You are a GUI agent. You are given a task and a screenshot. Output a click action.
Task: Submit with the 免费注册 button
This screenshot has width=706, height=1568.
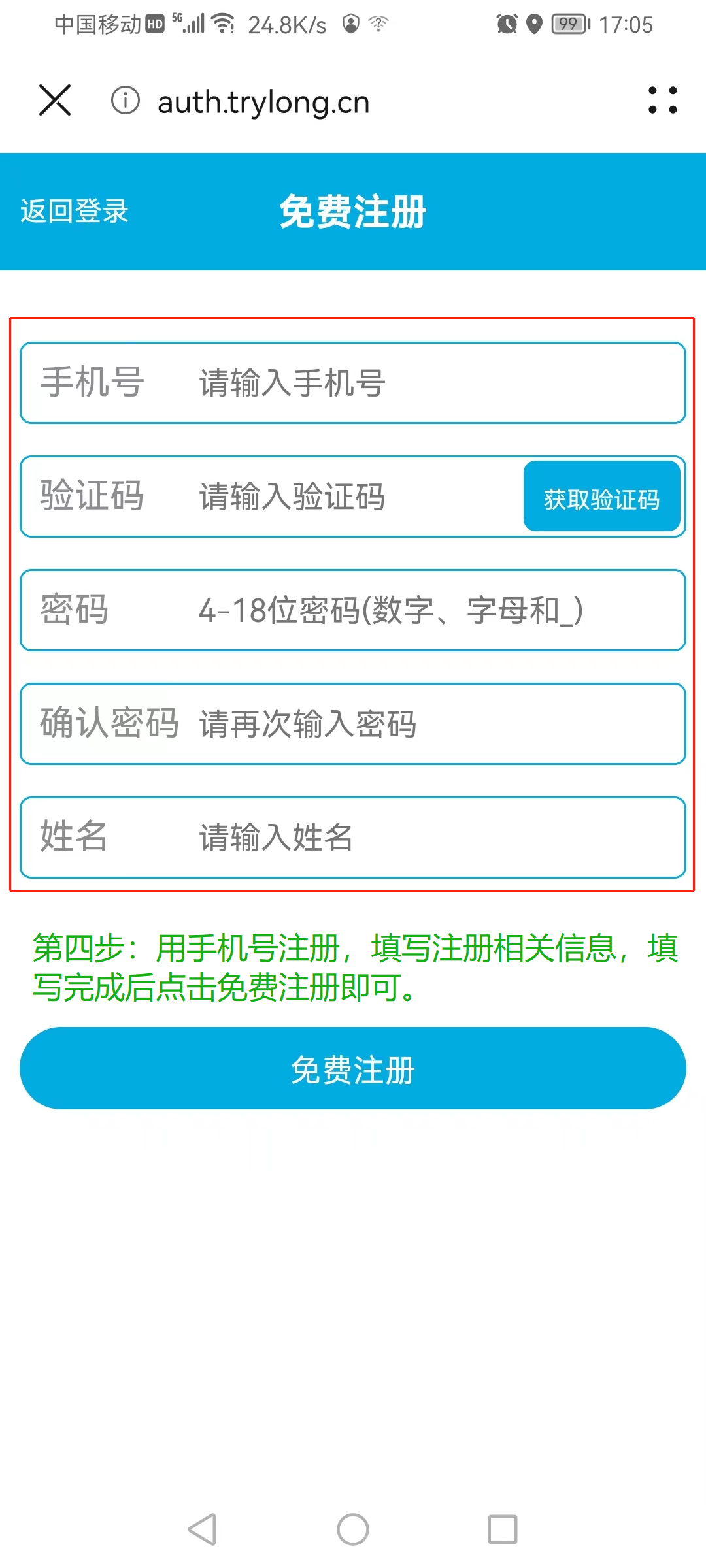pyautogui.click(x=353, y=1068)
